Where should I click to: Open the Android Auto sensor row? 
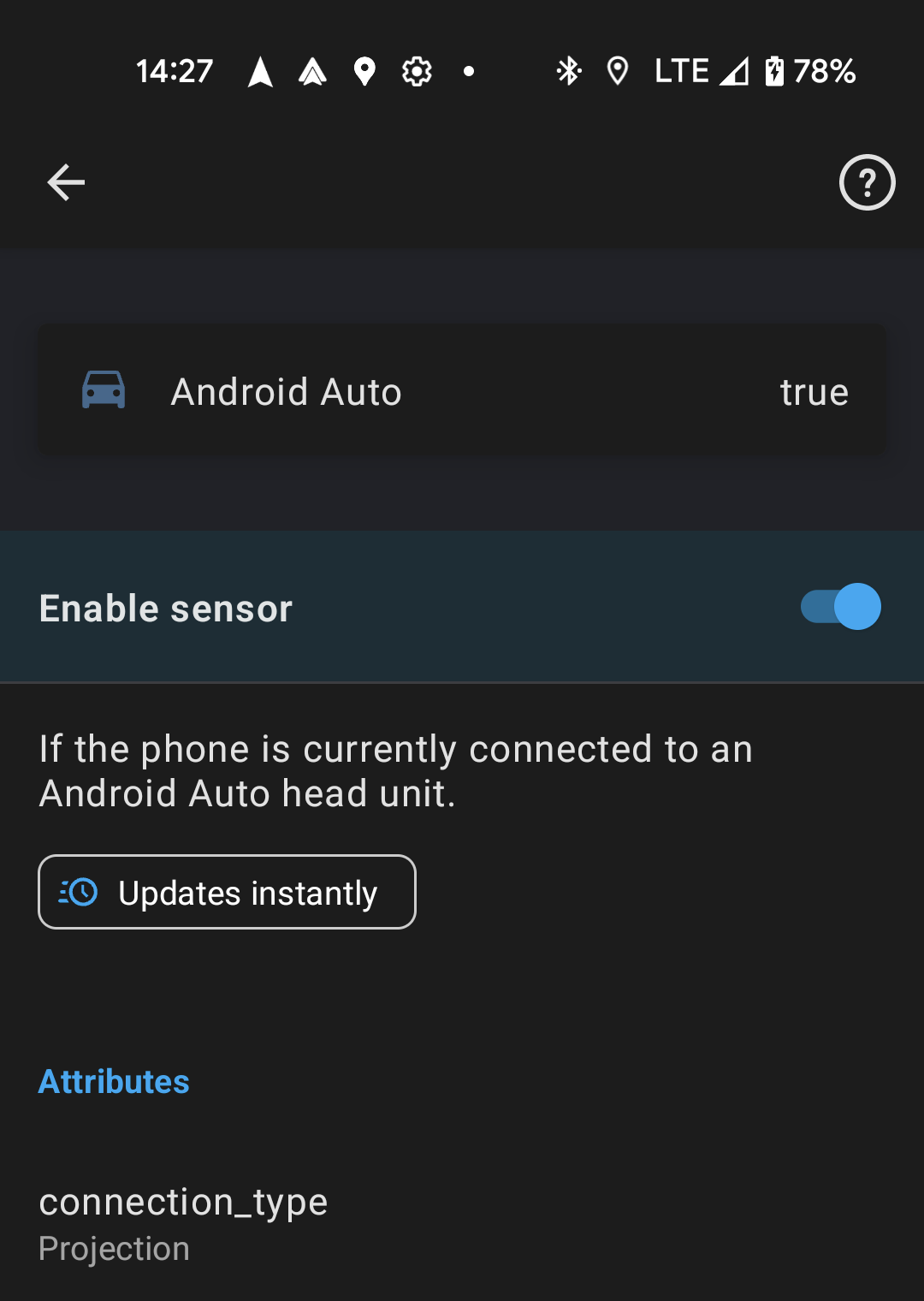coord(462,390)
